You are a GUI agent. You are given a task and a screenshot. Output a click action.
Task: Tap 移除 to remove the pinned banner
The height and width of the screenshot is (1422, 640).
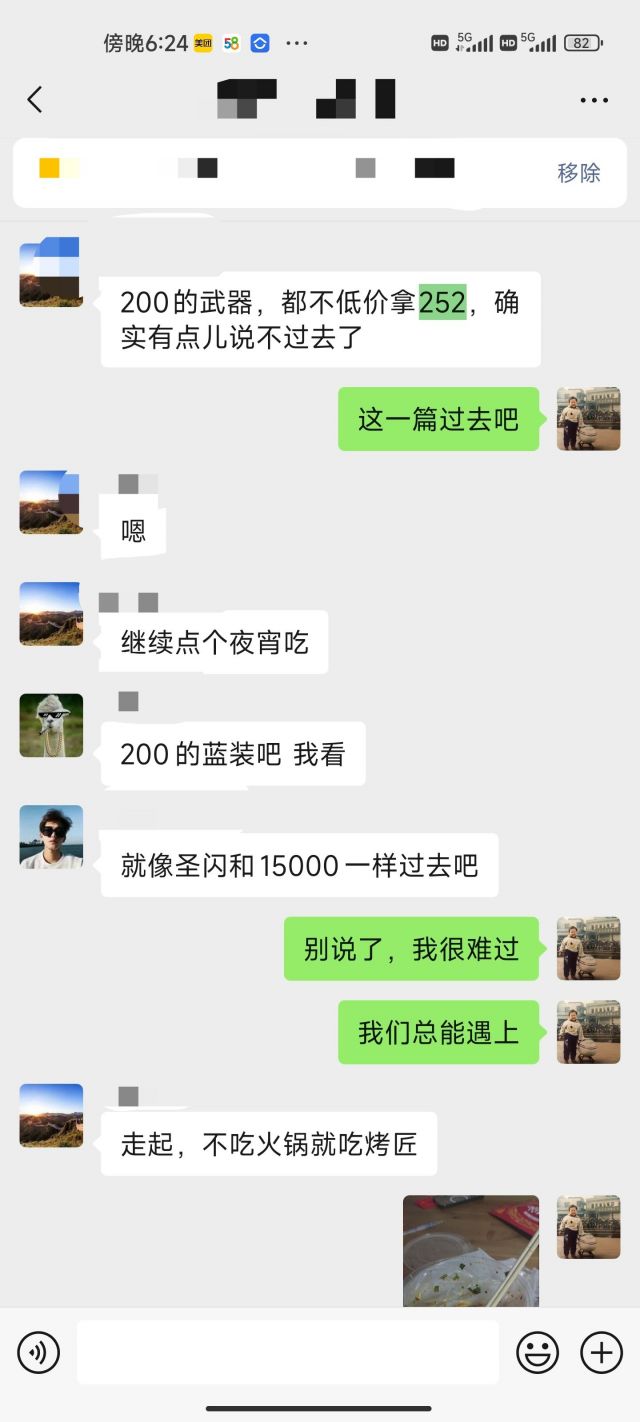tap(579, 173)
